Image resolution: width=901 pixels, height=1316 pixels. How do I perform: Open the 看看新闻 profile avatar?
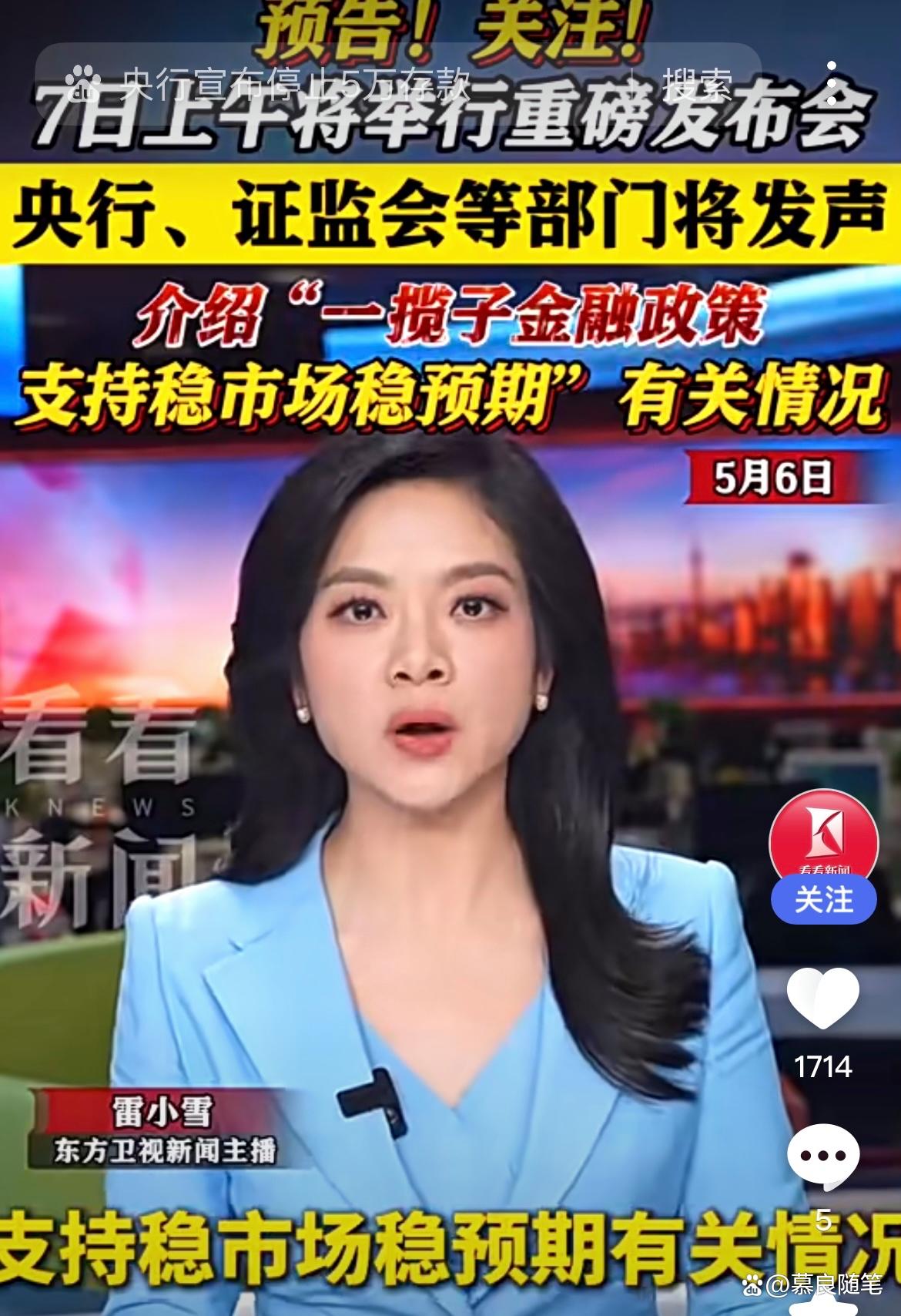click(823, 840)
